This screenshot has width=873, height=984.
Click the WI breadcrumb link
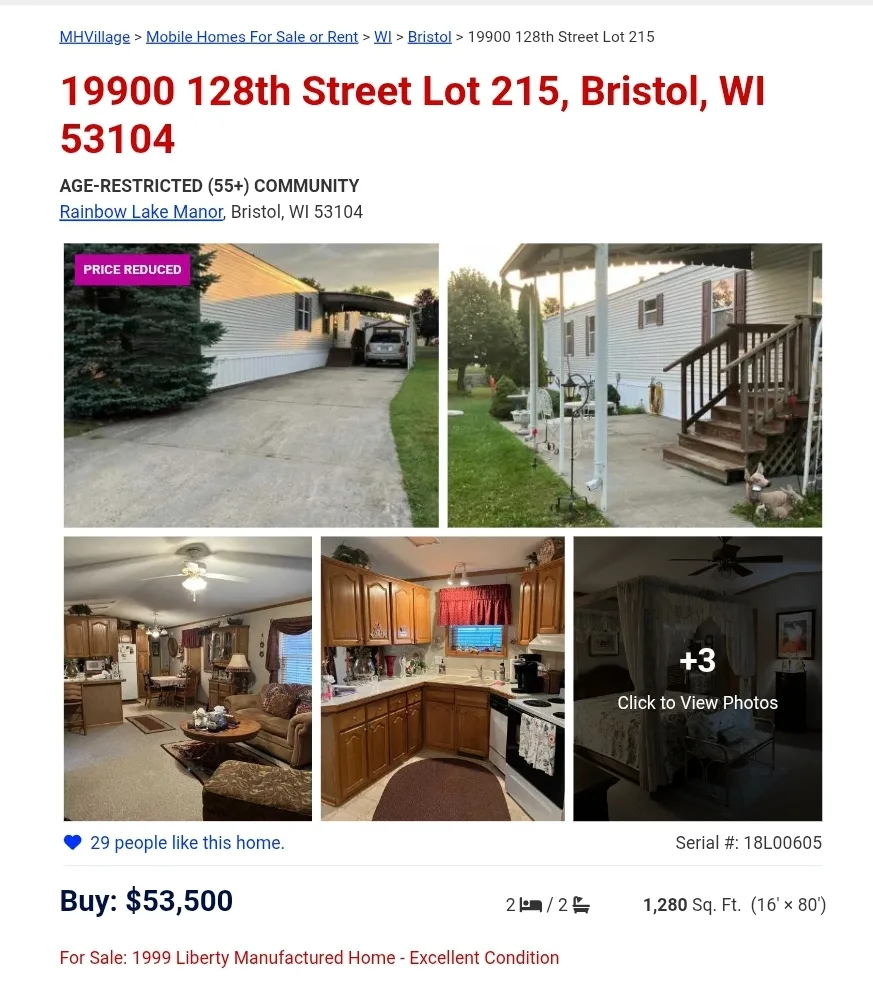(382, 37)
